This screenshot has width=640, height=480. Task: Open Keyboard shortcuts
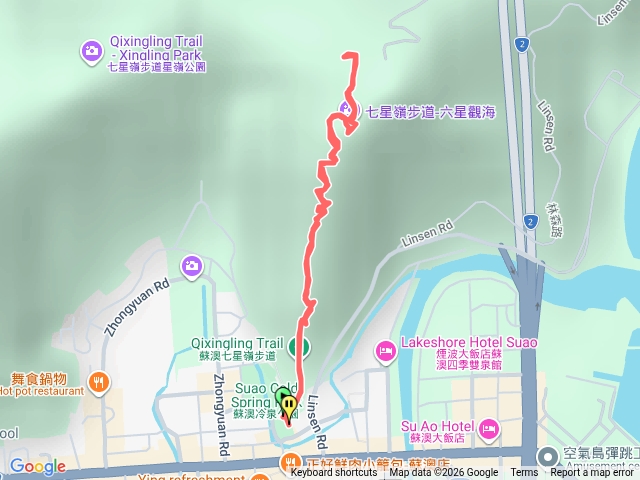(x=334, y=473)
